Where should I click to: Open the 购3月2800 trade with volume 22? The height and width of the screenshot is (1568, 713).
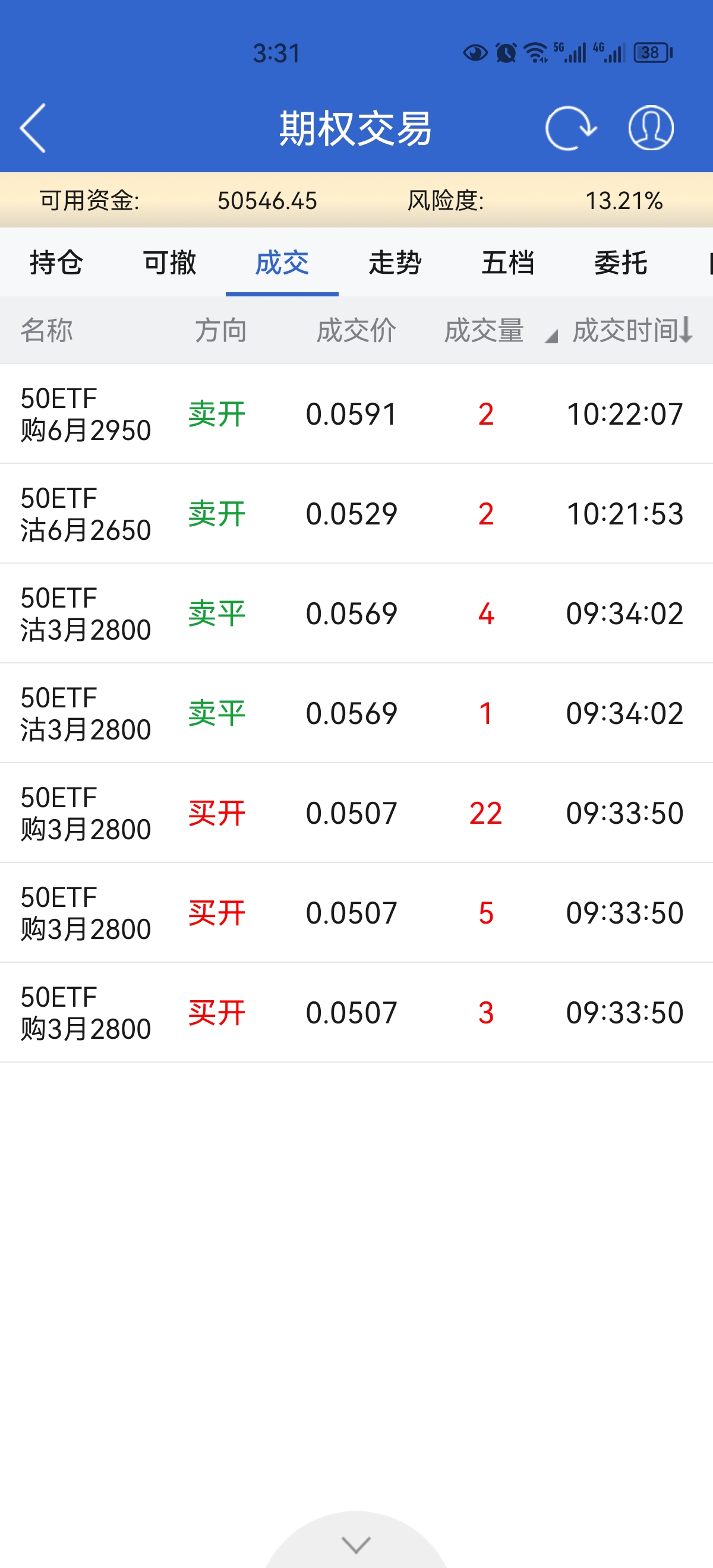tap(356, 813)
